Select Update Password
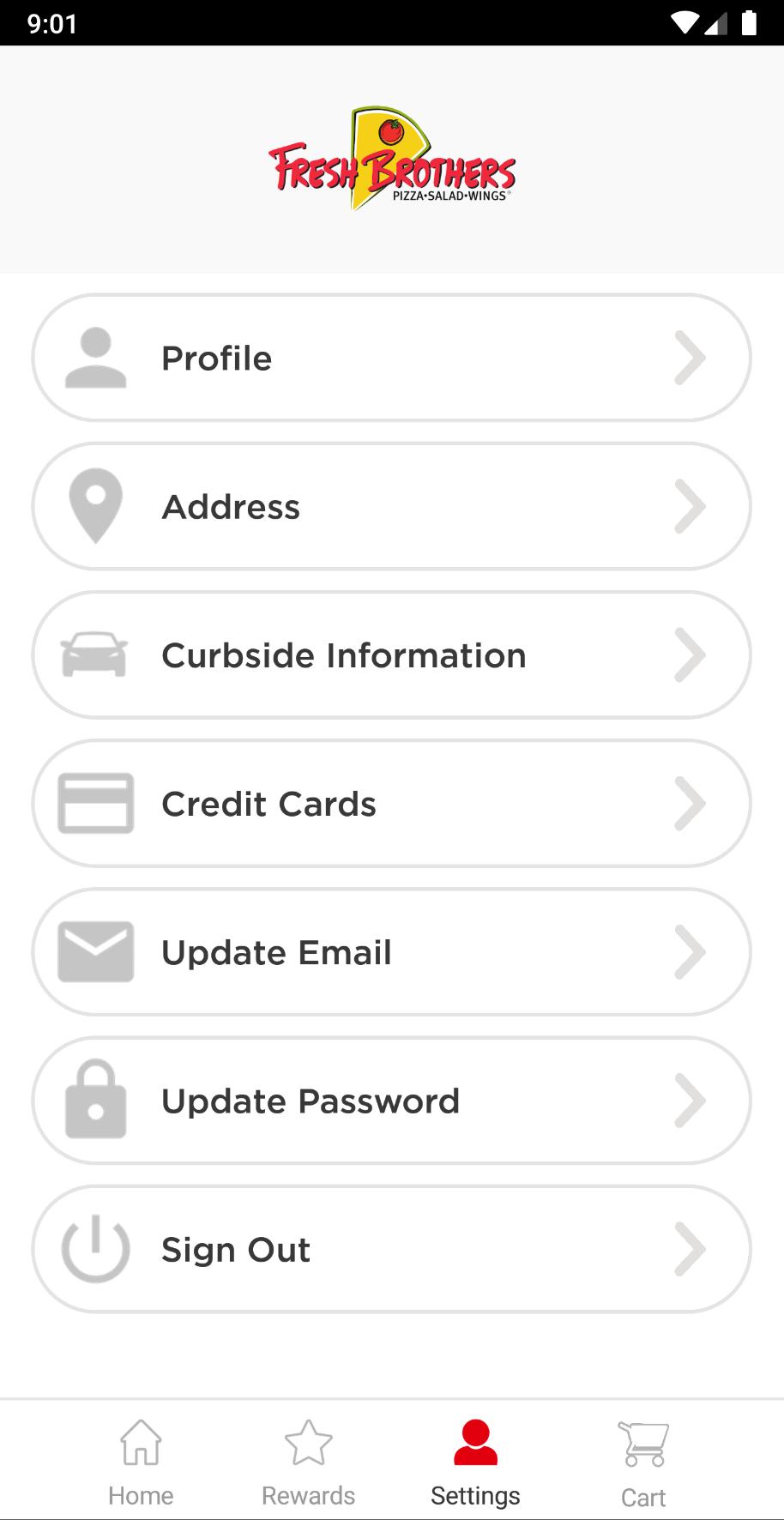This screenshot has height=1520, width=784. point(391,1101)
